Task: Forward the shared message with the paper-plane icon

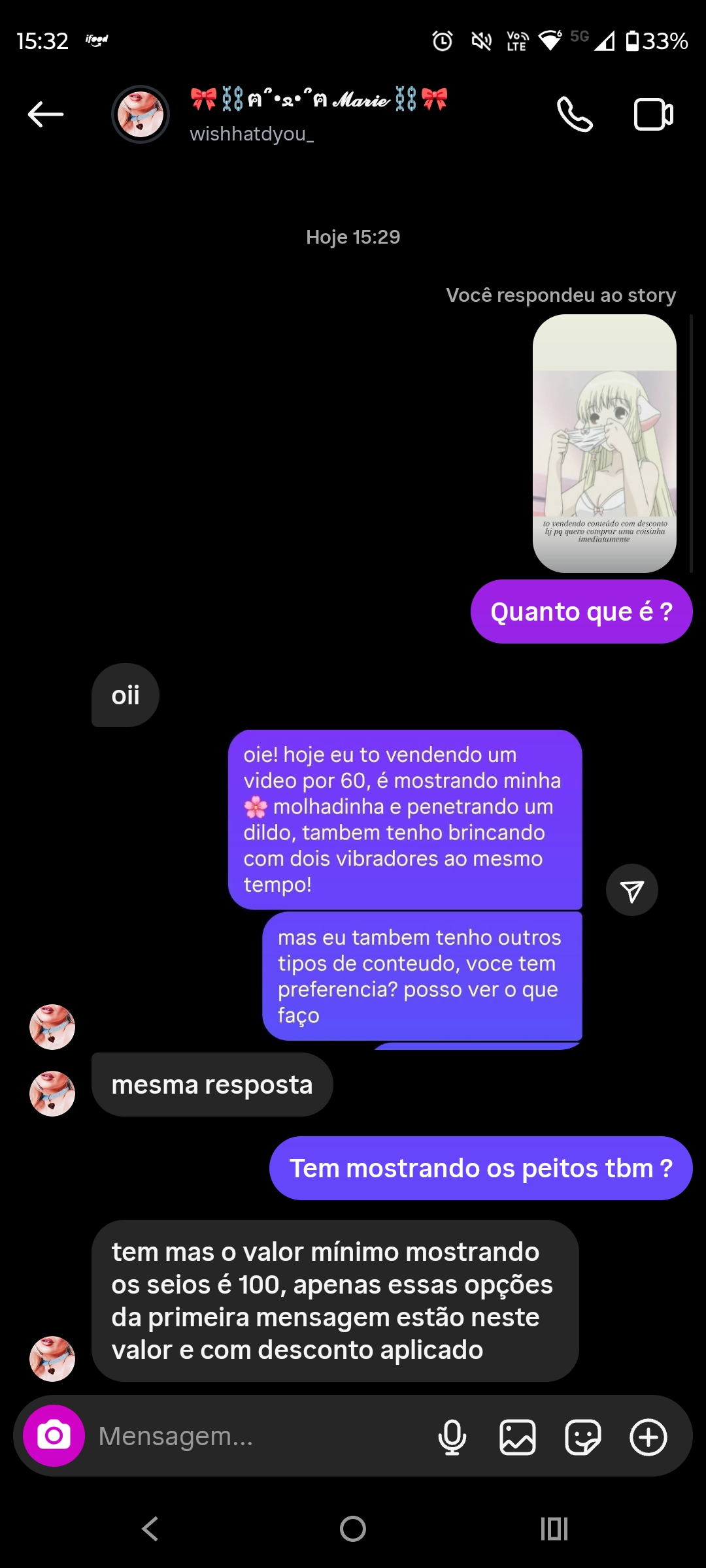Action: 631,890
